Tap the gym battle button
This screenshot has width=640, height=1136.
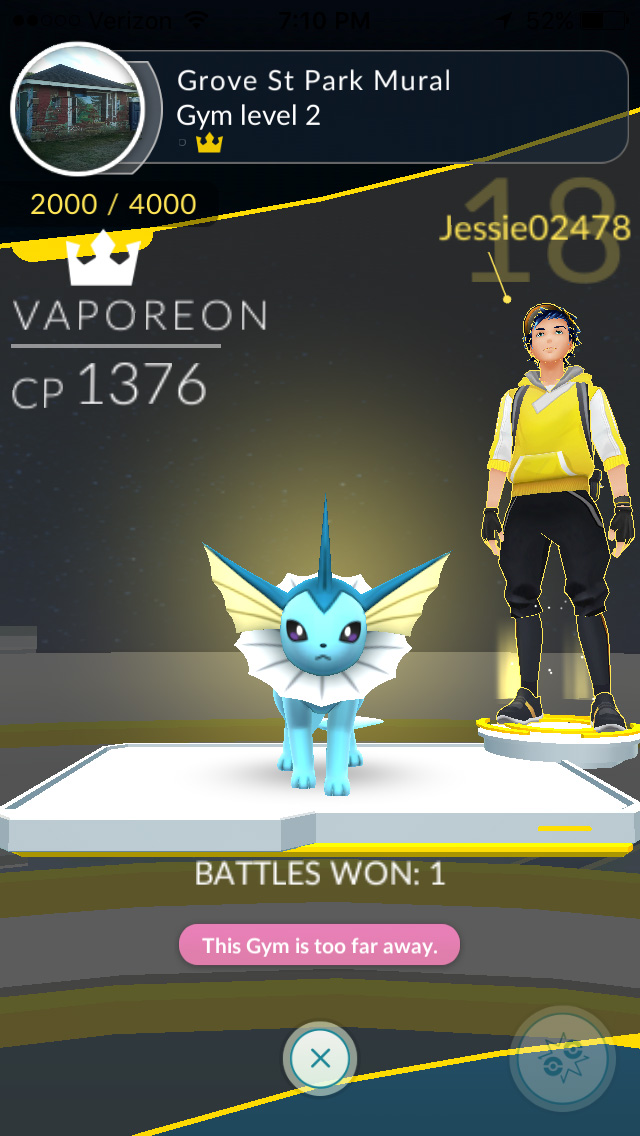click(561, 1059)
